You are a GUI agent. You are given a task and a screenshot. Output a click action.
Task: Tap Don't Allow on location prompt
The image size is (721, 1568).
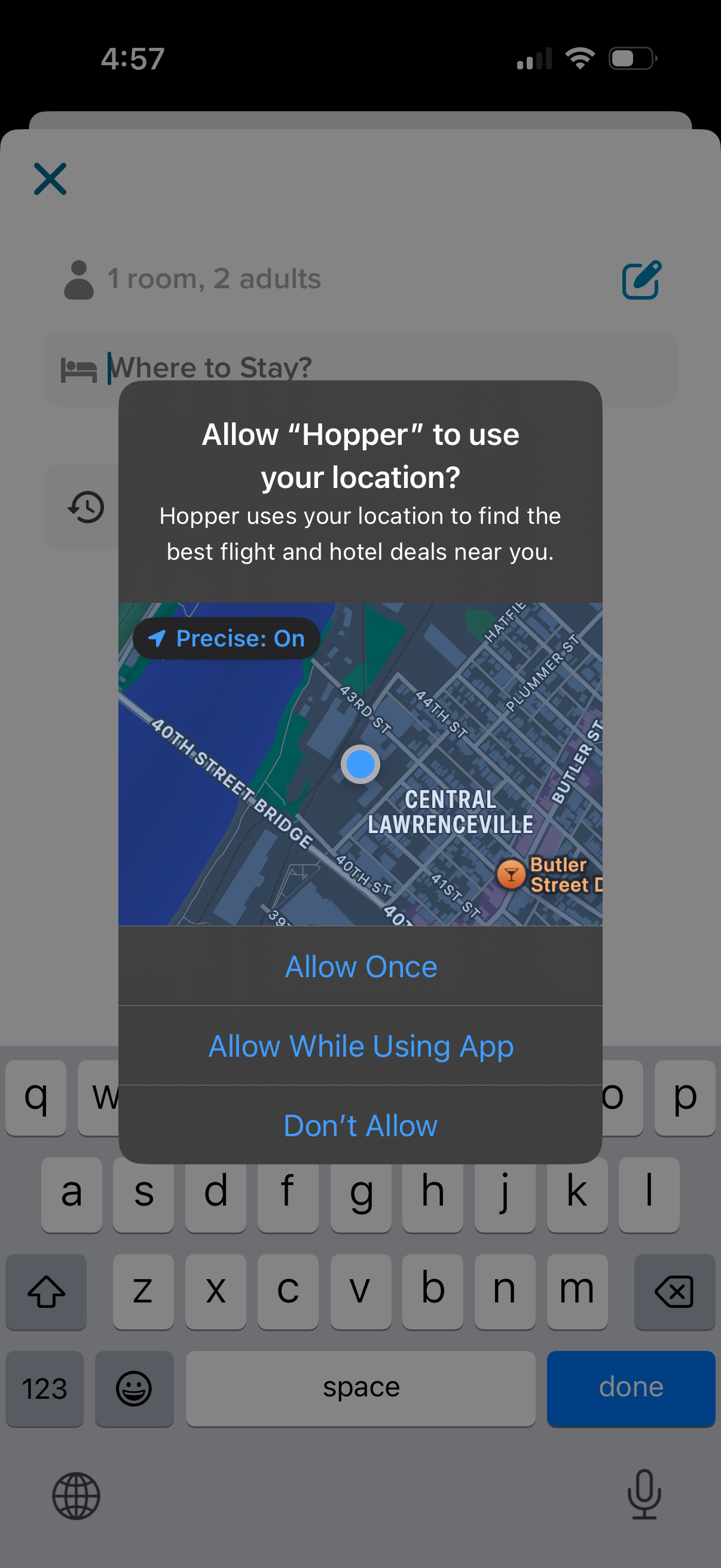coord(360,1125)
